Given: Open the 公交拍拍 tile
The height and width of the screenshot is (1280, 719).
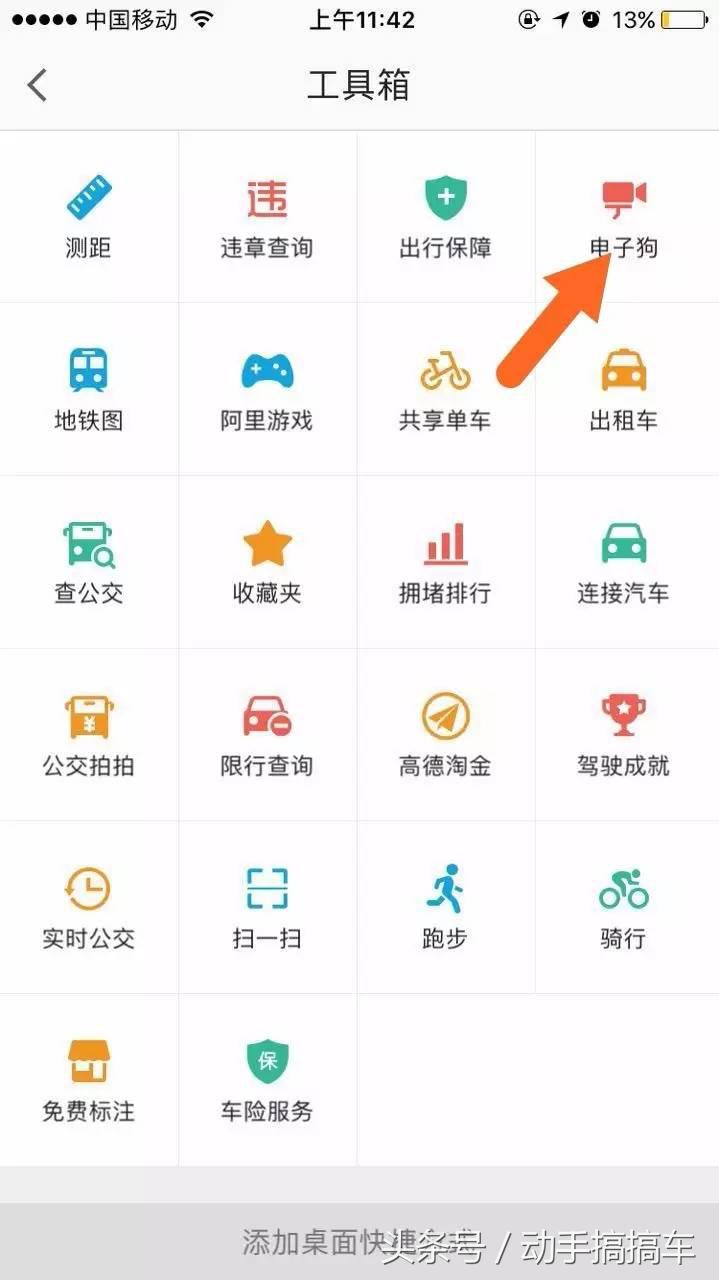Looking at the screenshot, I should 89,736.
